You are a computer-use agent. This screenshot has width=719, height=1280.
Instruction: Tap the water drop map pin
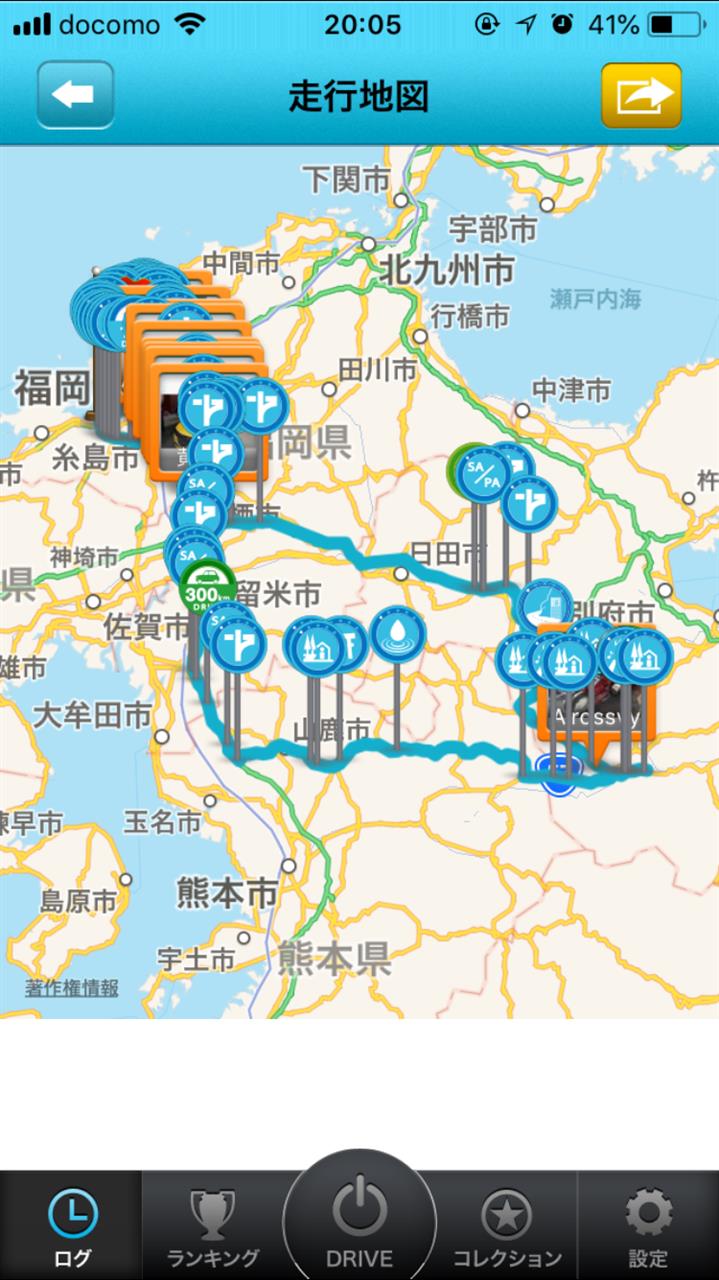pos(397,633)
